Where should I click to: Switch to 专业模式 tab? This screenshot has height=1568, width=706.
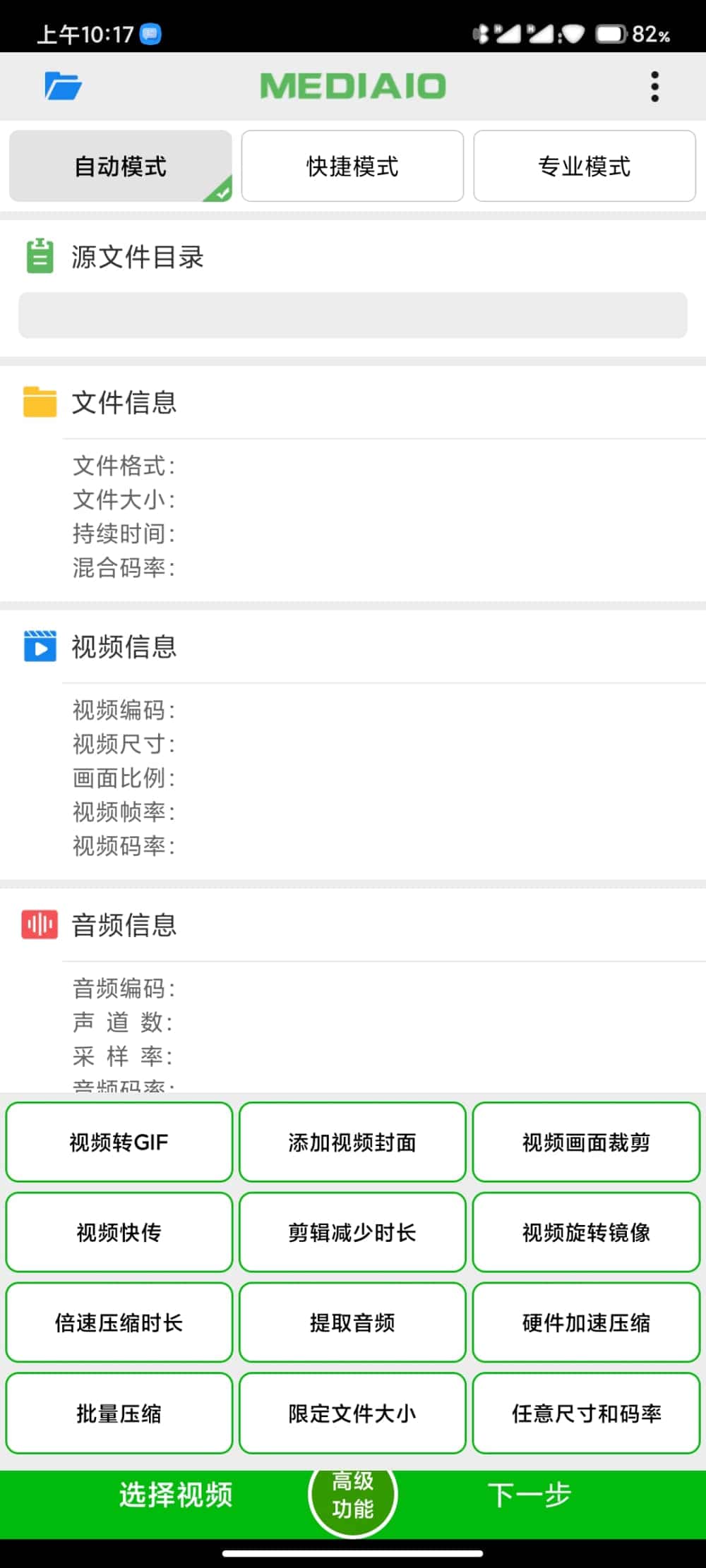(x=584, y=166)
